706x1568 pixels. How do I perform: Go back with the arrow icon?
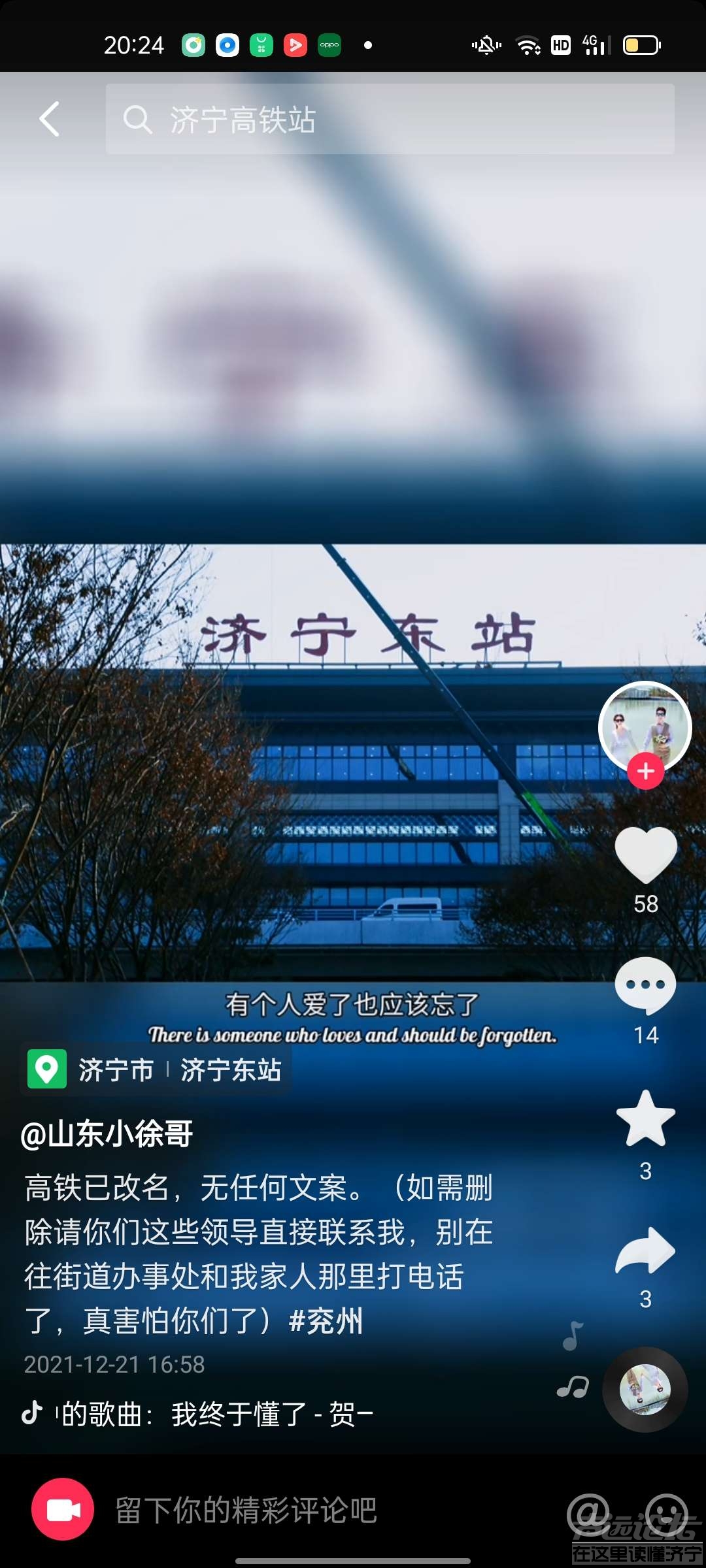click(x=50, y=119)
